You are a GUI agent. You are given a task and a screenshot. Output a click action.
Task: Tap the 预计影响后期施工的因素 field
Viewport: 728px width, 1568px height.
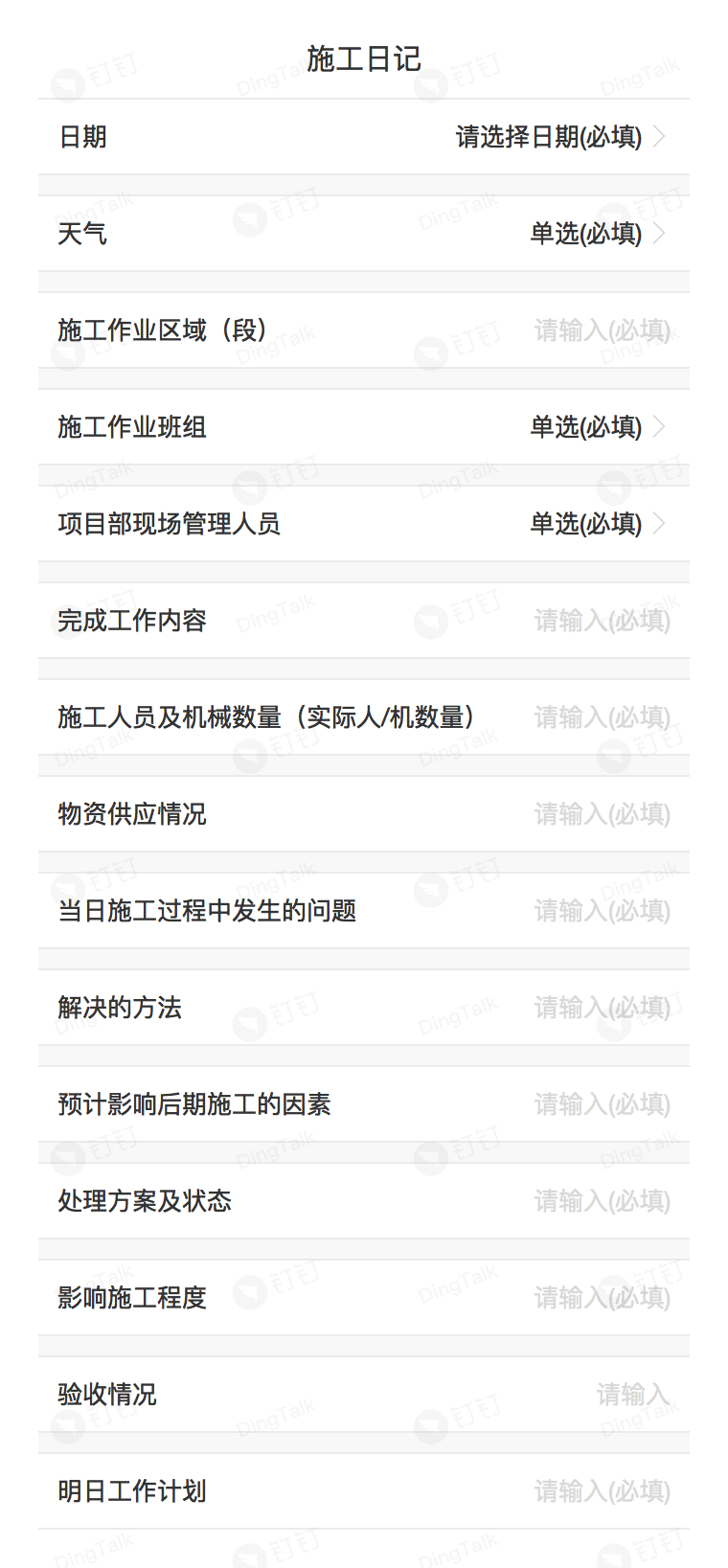(364, 1104)
